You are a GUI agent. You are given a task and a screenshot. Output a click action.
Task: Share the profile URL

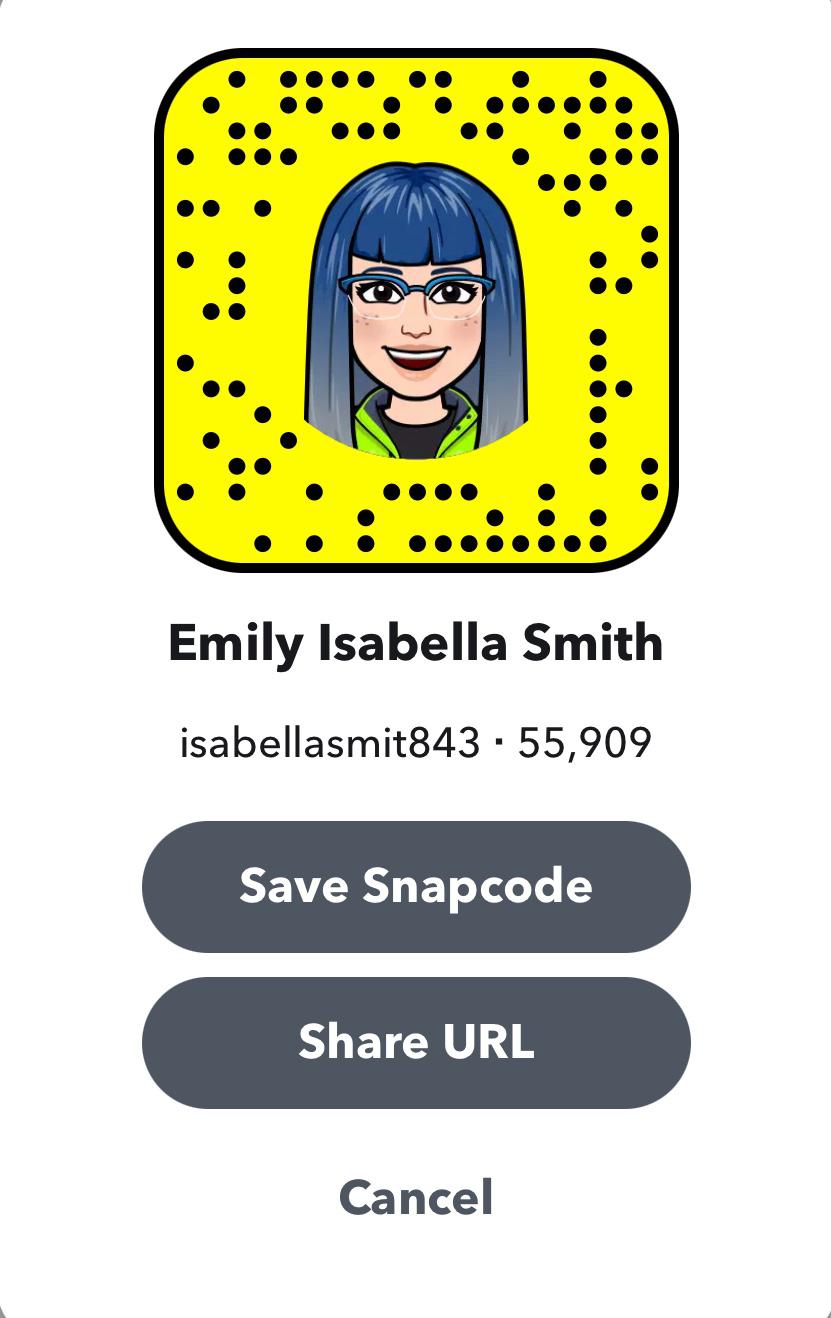pos(416,1042)
